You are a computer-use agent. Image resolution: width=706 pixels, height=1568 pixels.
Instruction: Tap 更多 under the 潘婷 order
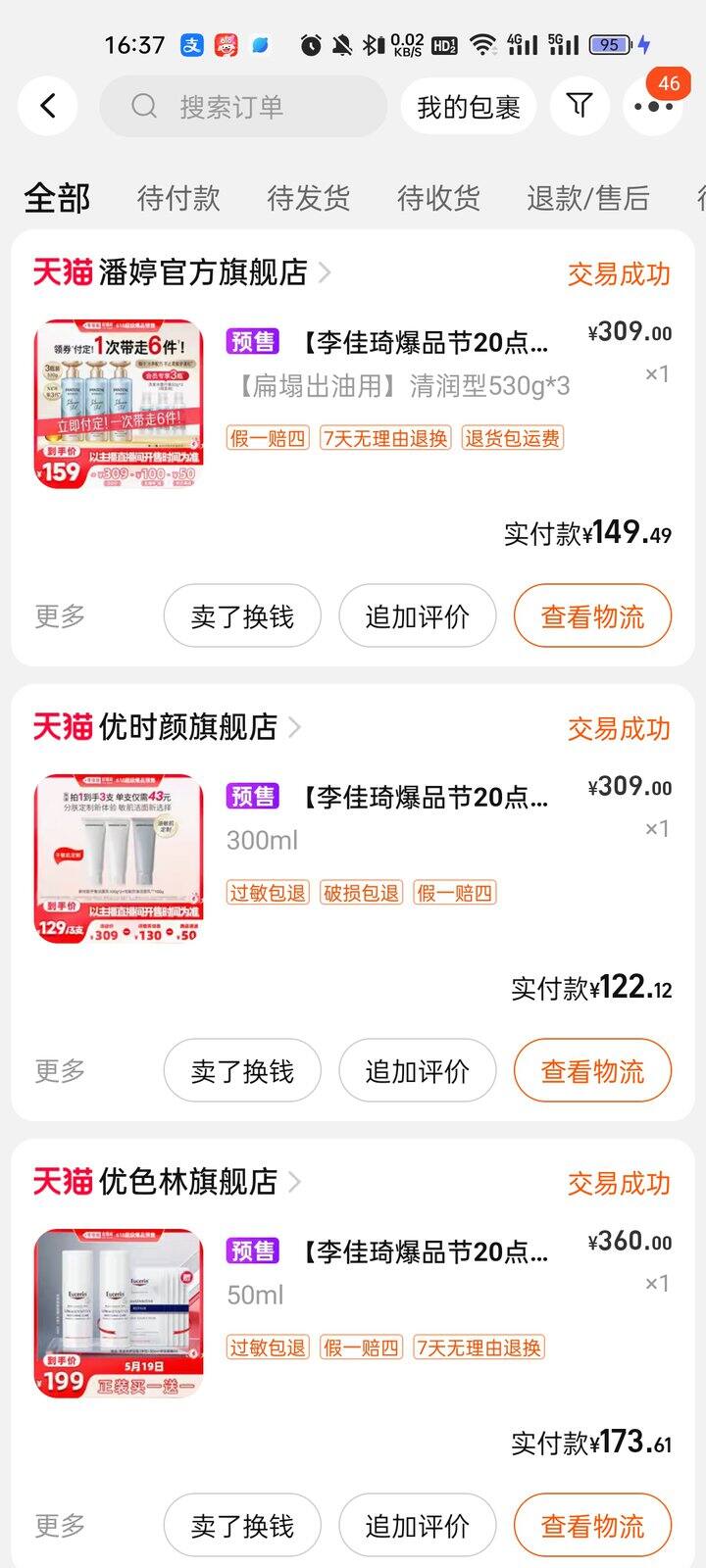pyautogui.click(x=60, y=616)
